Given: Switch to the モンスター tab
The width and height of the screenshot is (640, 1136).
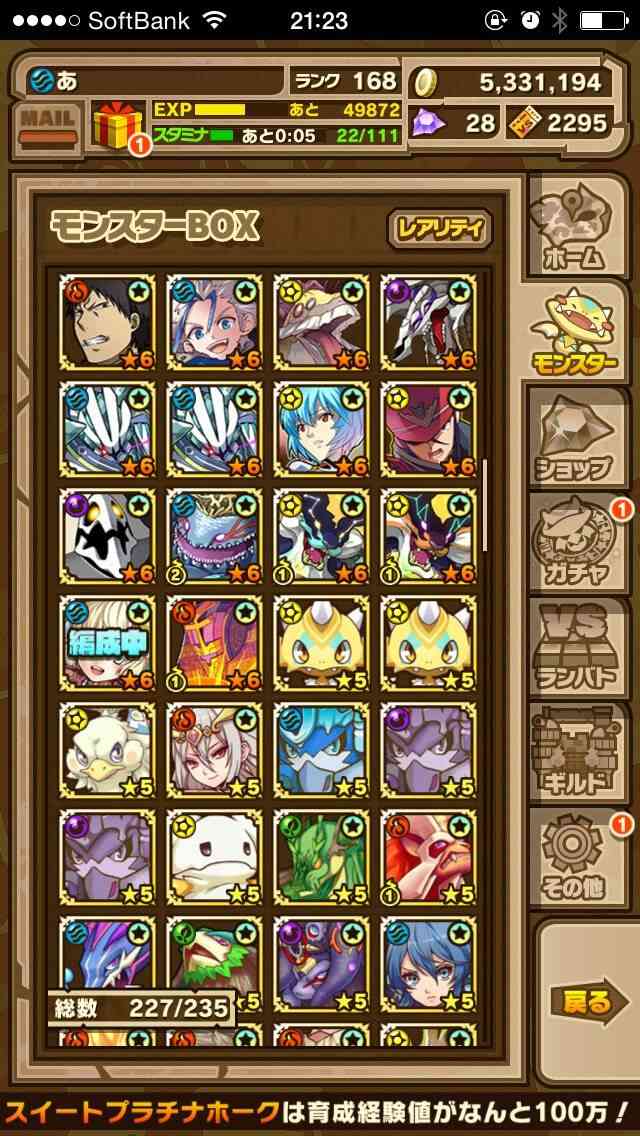Looking at the screenshot, I should coord(578,330).
